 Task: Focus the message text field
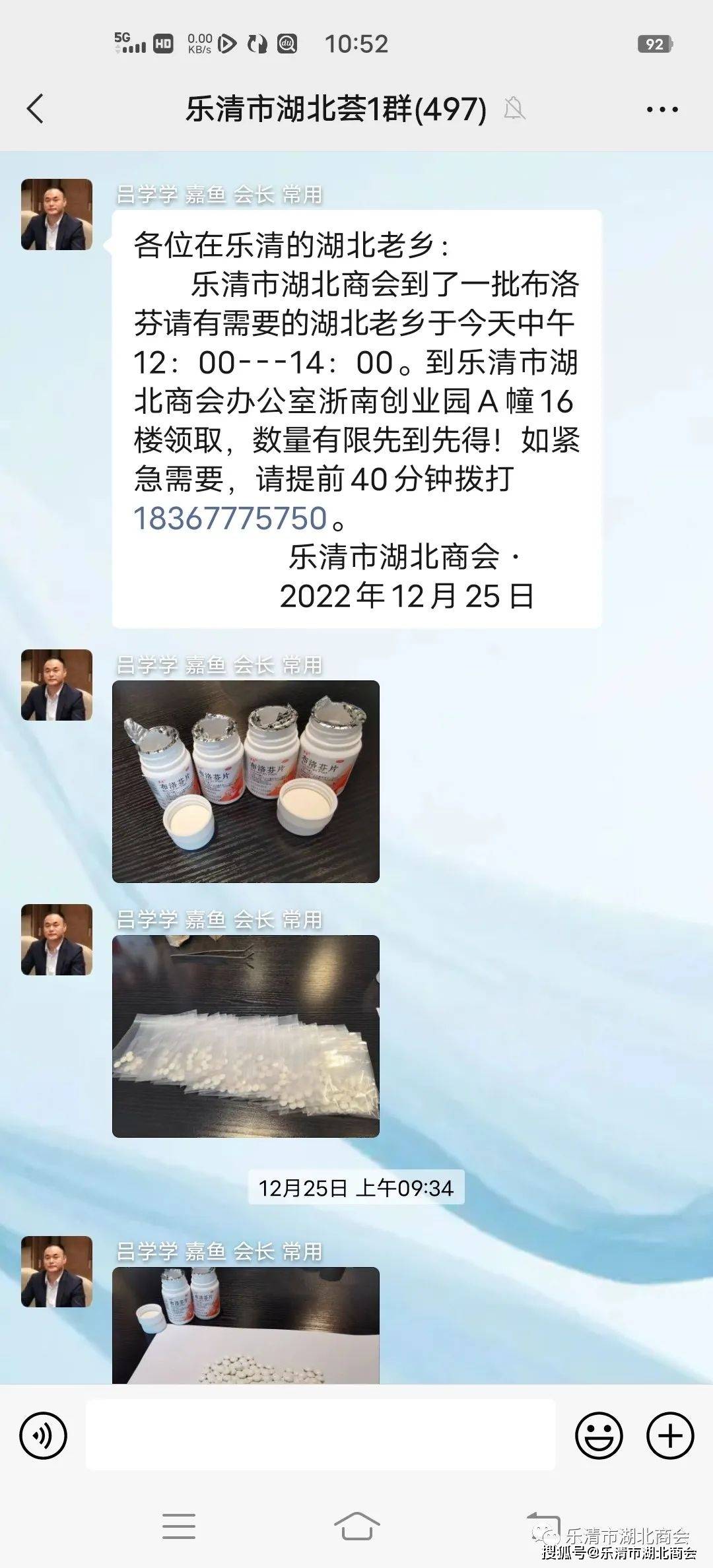click(320, 1435)
